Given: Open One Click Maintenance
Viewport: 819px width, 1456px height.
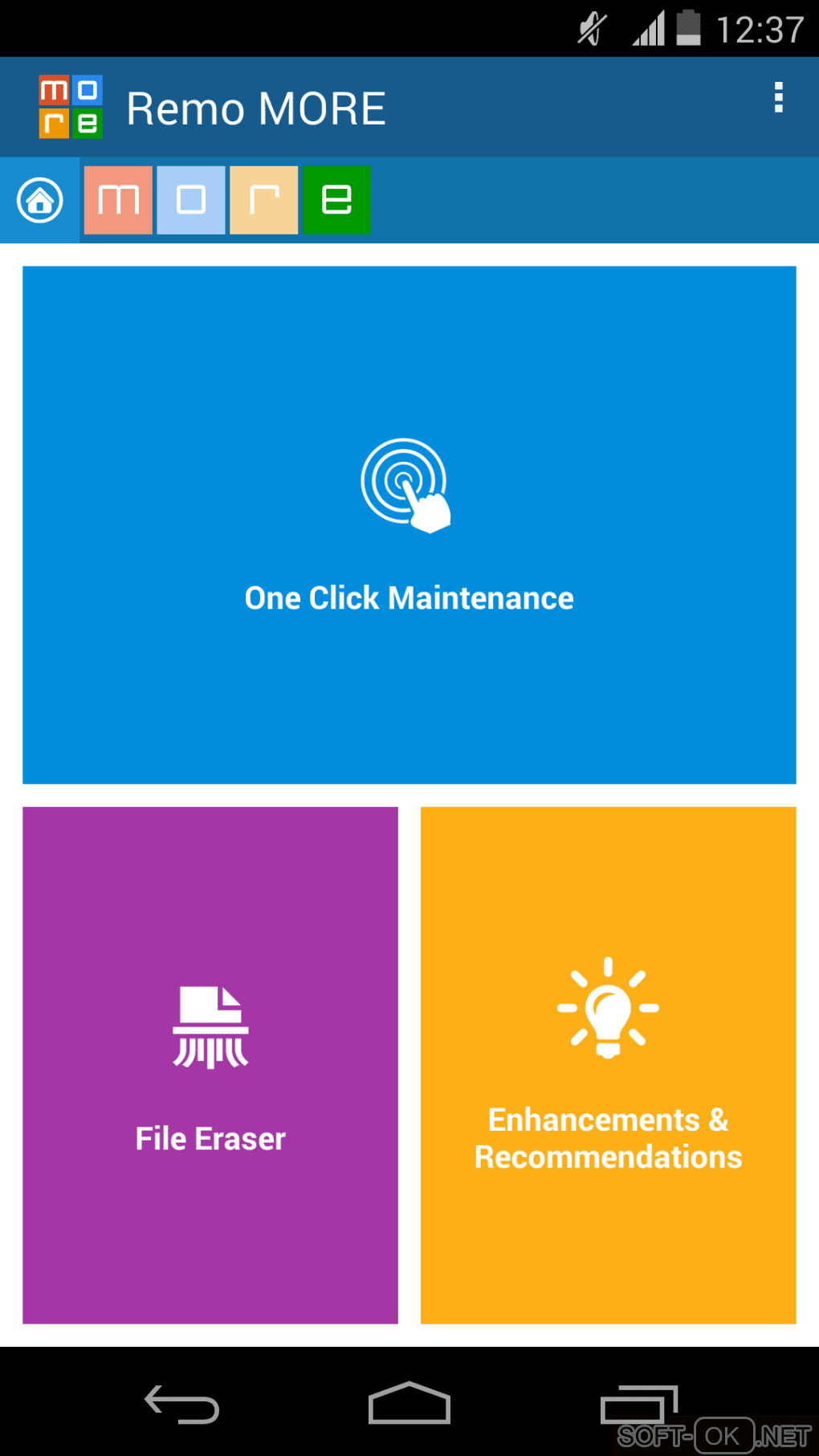Looking at the screenshot, I should click(409, 524).
